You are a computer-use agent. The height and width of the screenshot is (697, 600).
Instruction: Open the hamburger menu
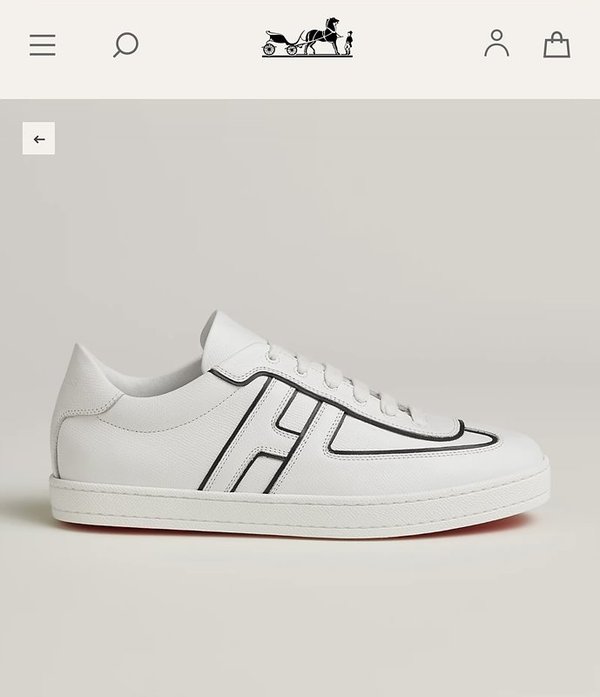point(42,45)
